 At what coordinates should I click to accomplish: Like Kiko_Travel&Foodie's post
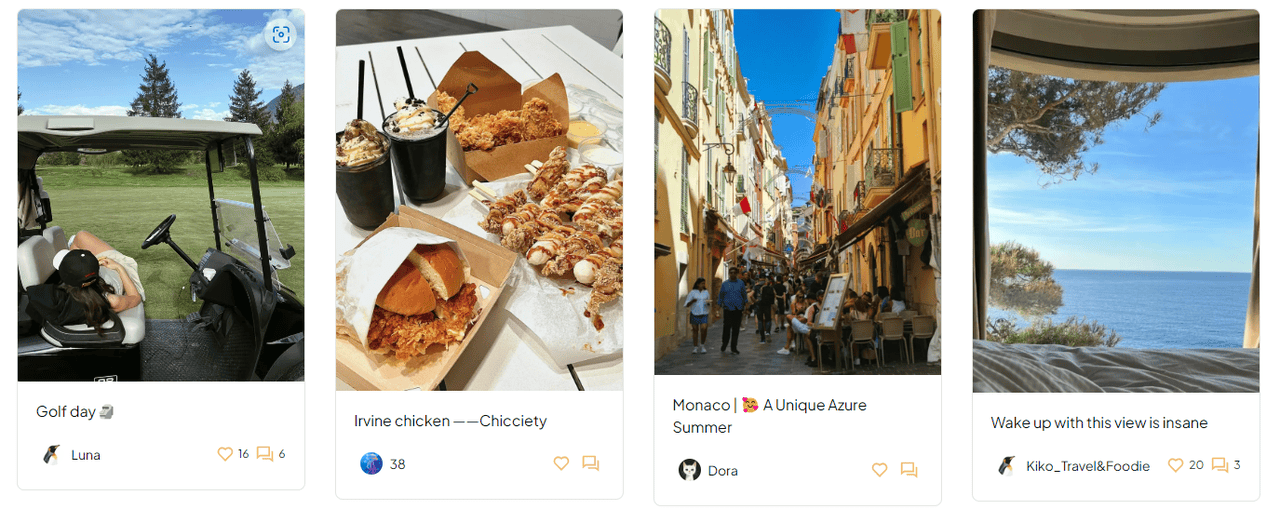[x=1176, y=465]
